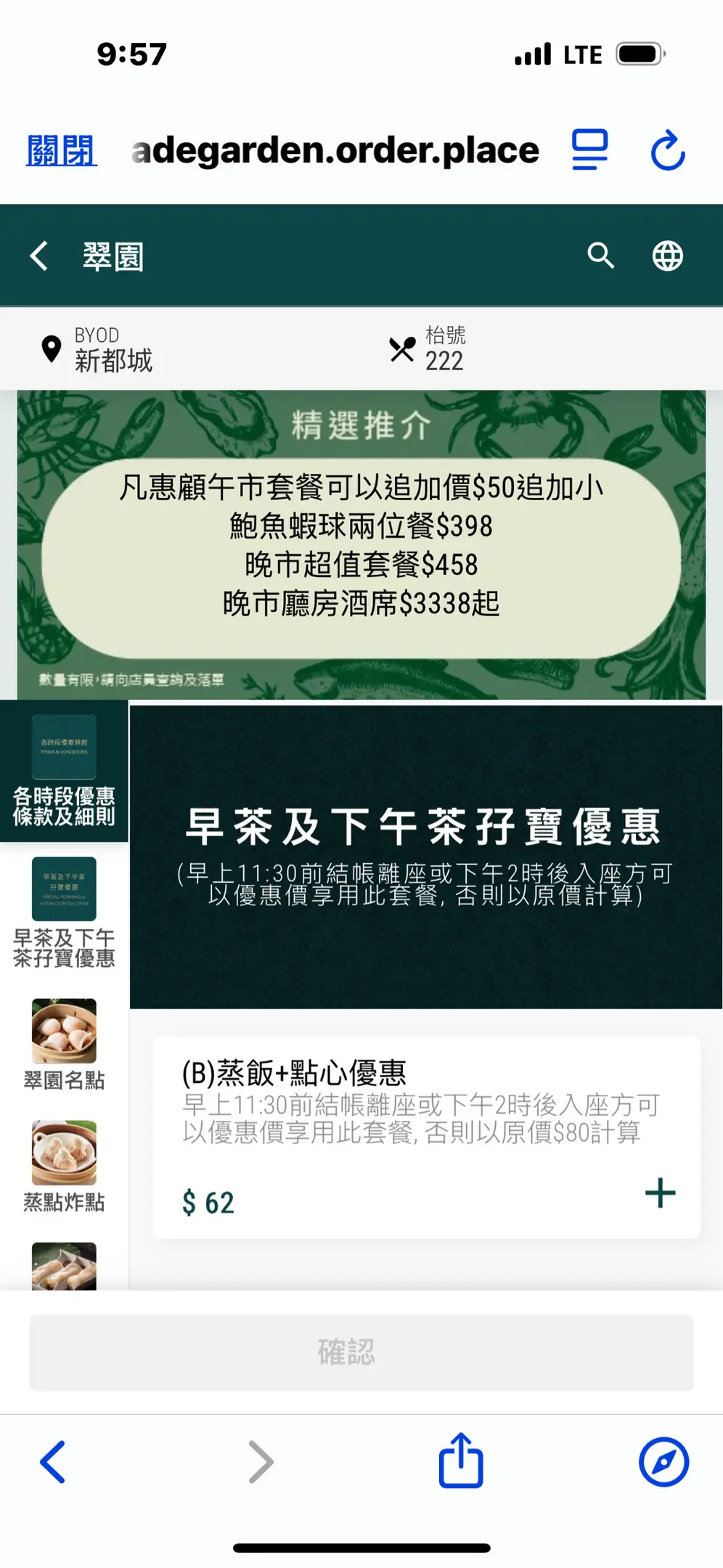Open the 翠園名點 category
The image size is (723, 1568).
coord(64,1044)
